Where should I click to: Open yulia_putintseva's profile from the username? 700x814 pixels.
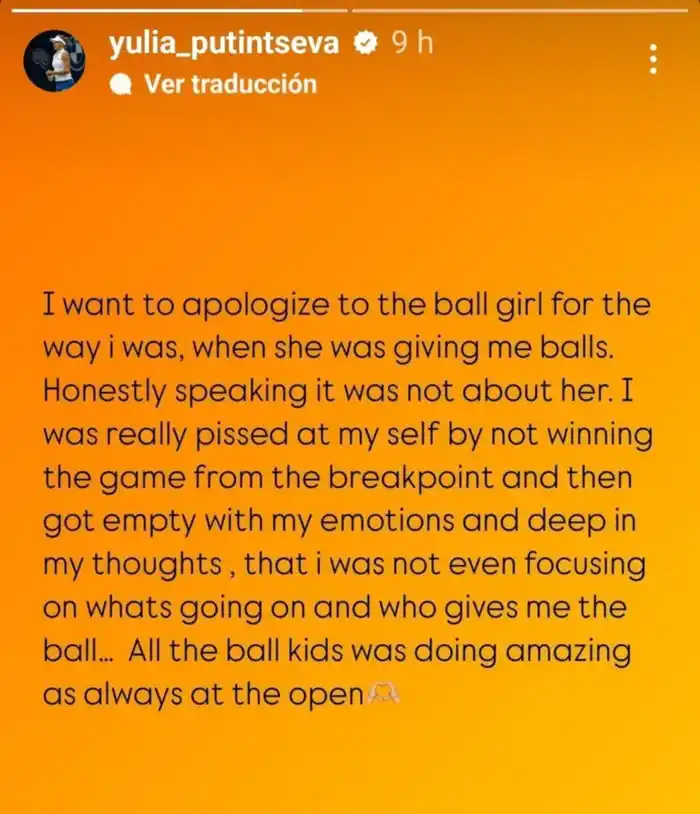[x=229, y=43]
